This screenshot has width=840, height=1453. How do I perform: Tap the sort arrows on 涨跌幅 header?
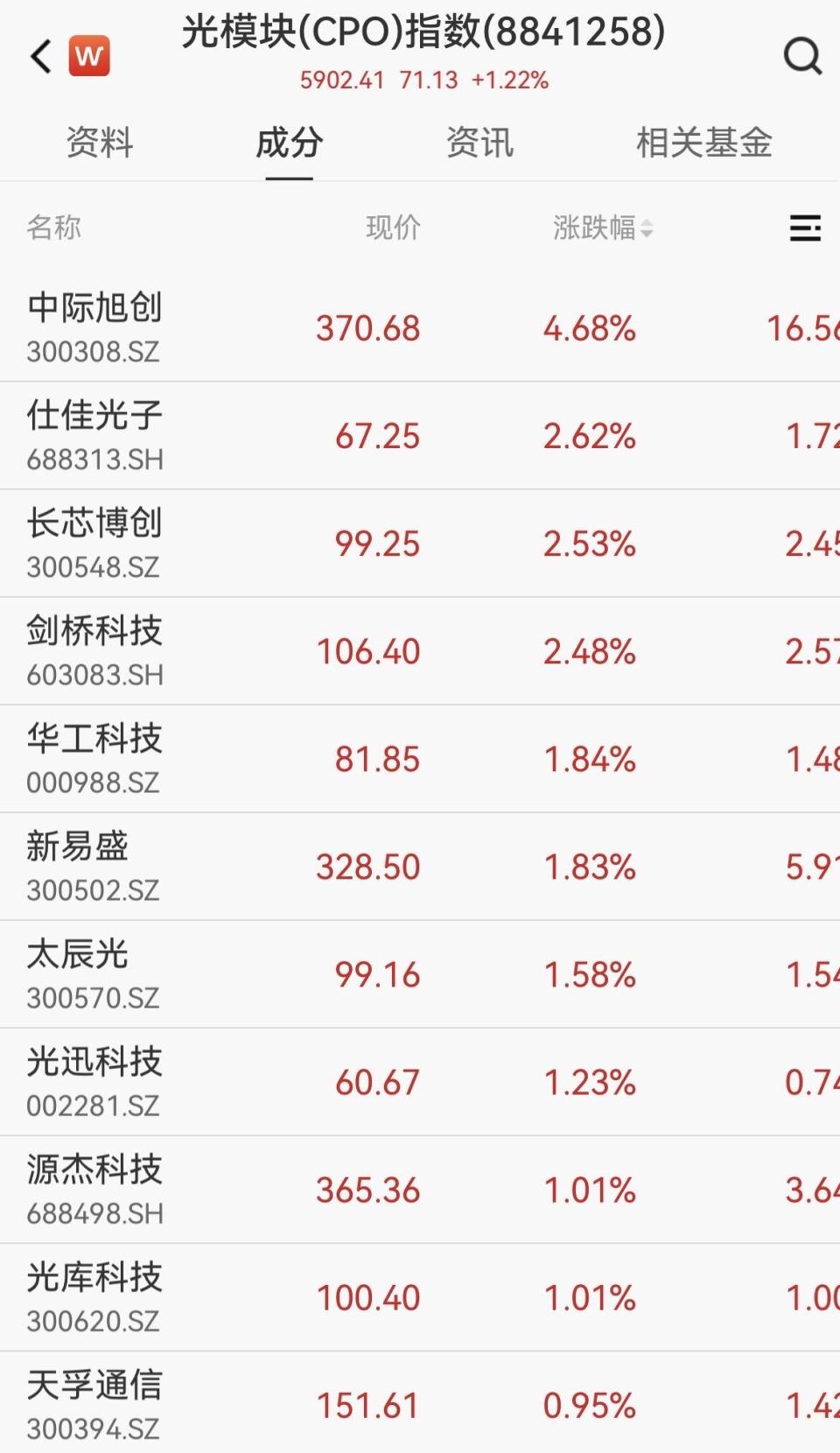[x=645, y=229]
